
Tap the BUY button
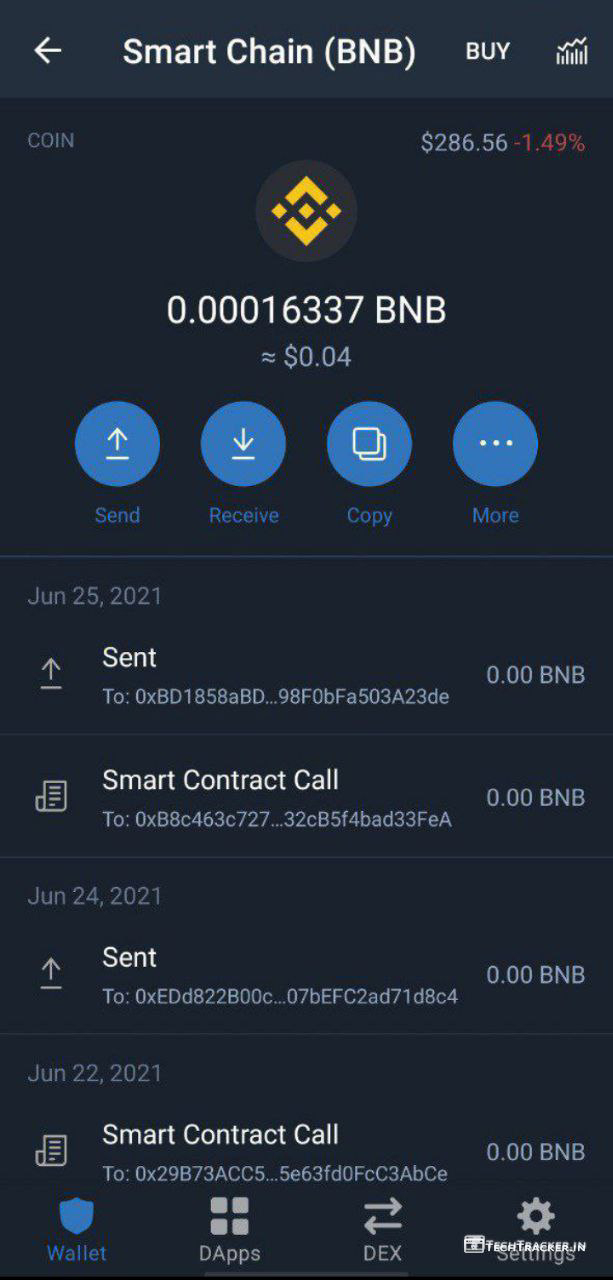click(x=488, y=51)
